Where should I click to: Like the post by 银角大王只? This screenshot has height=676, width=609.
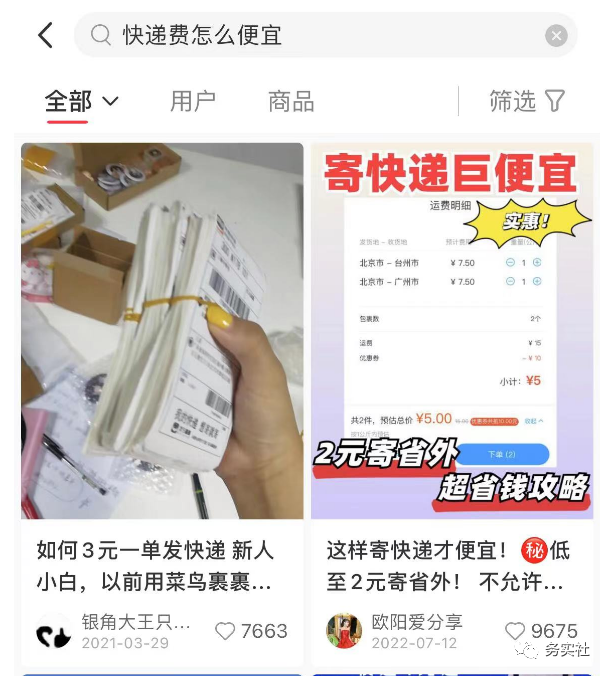coord(226,631)
